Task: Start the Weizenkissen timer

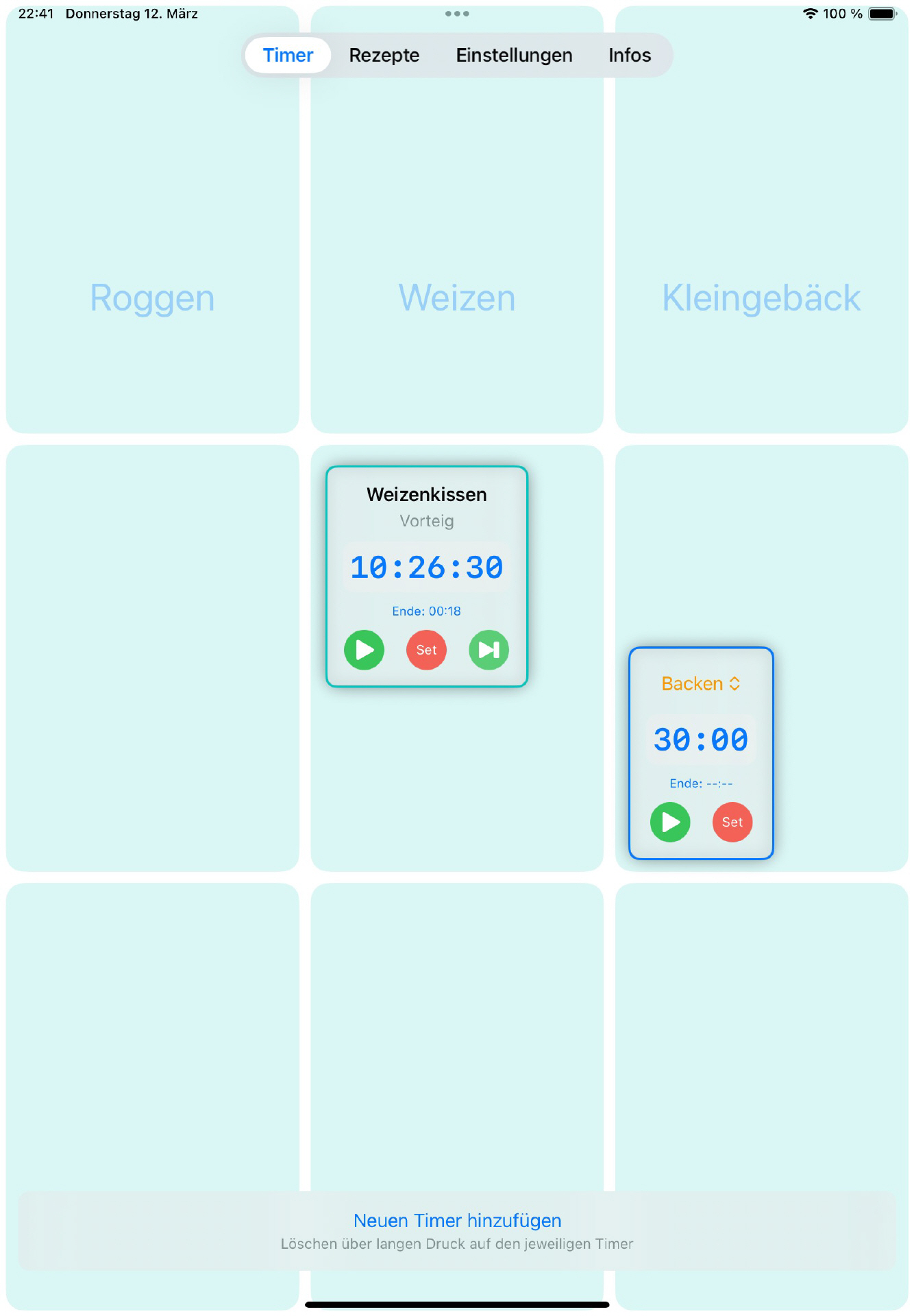Action: point(364,650)
